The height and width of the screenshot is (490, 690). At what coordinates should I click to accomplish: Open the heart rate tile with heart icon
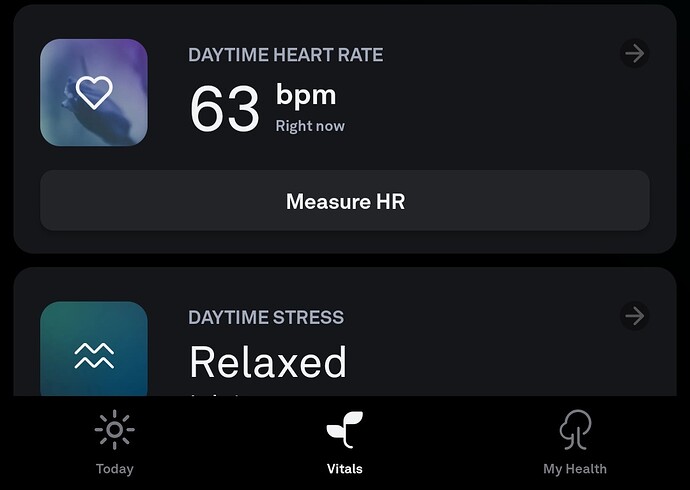click(94, 93)
